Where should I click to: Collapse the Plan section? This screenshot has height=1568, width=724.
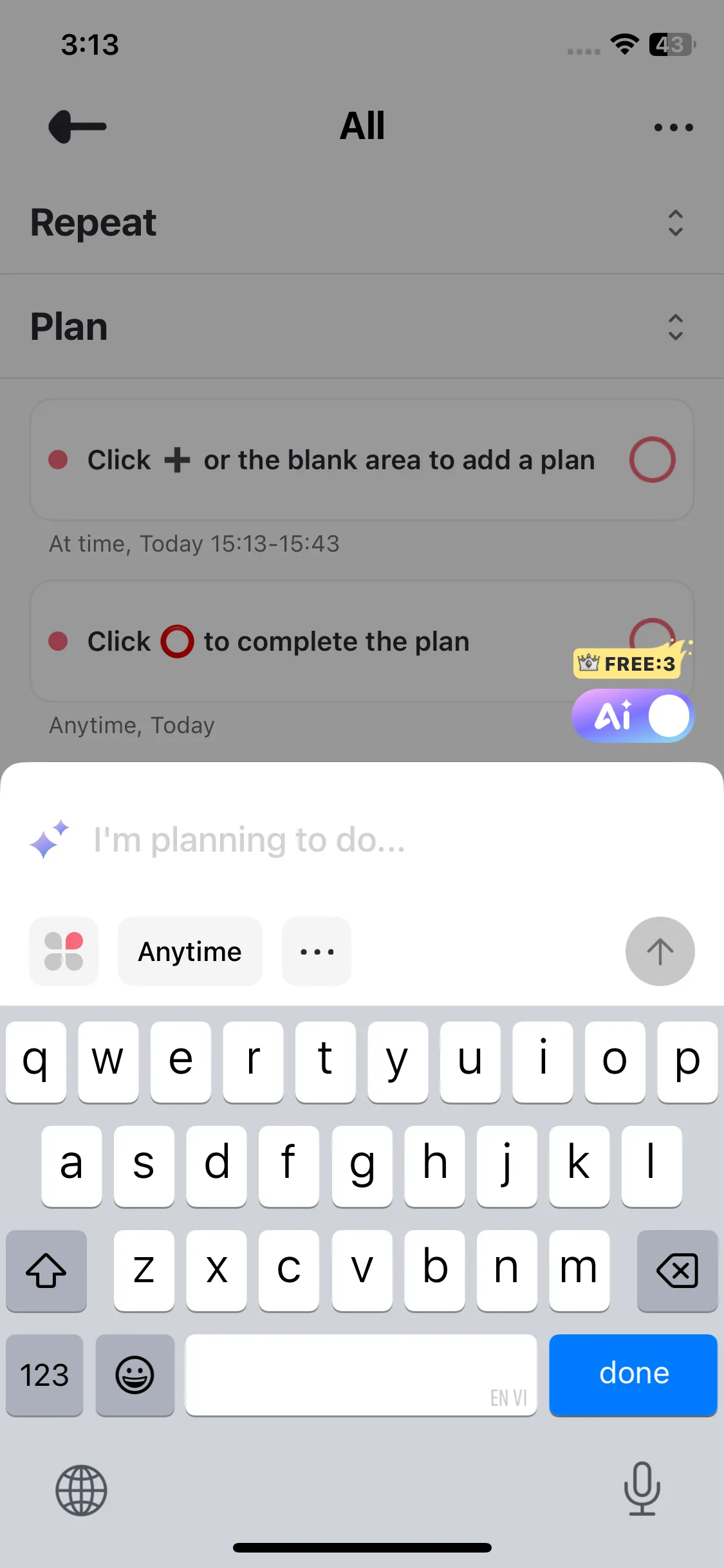(675, 327)
